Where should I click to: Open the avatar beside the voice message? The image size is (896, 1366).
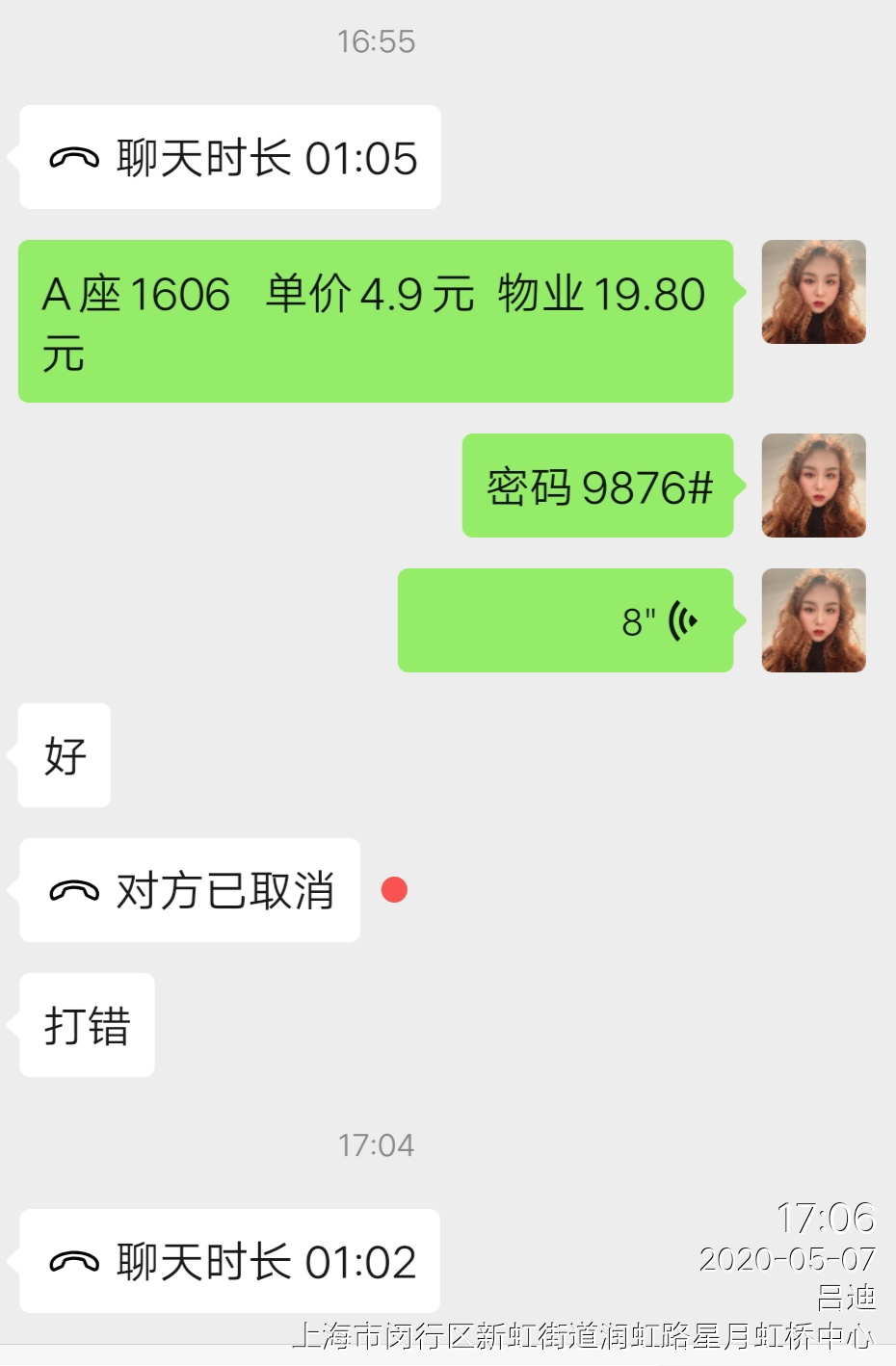pos(813,620)
